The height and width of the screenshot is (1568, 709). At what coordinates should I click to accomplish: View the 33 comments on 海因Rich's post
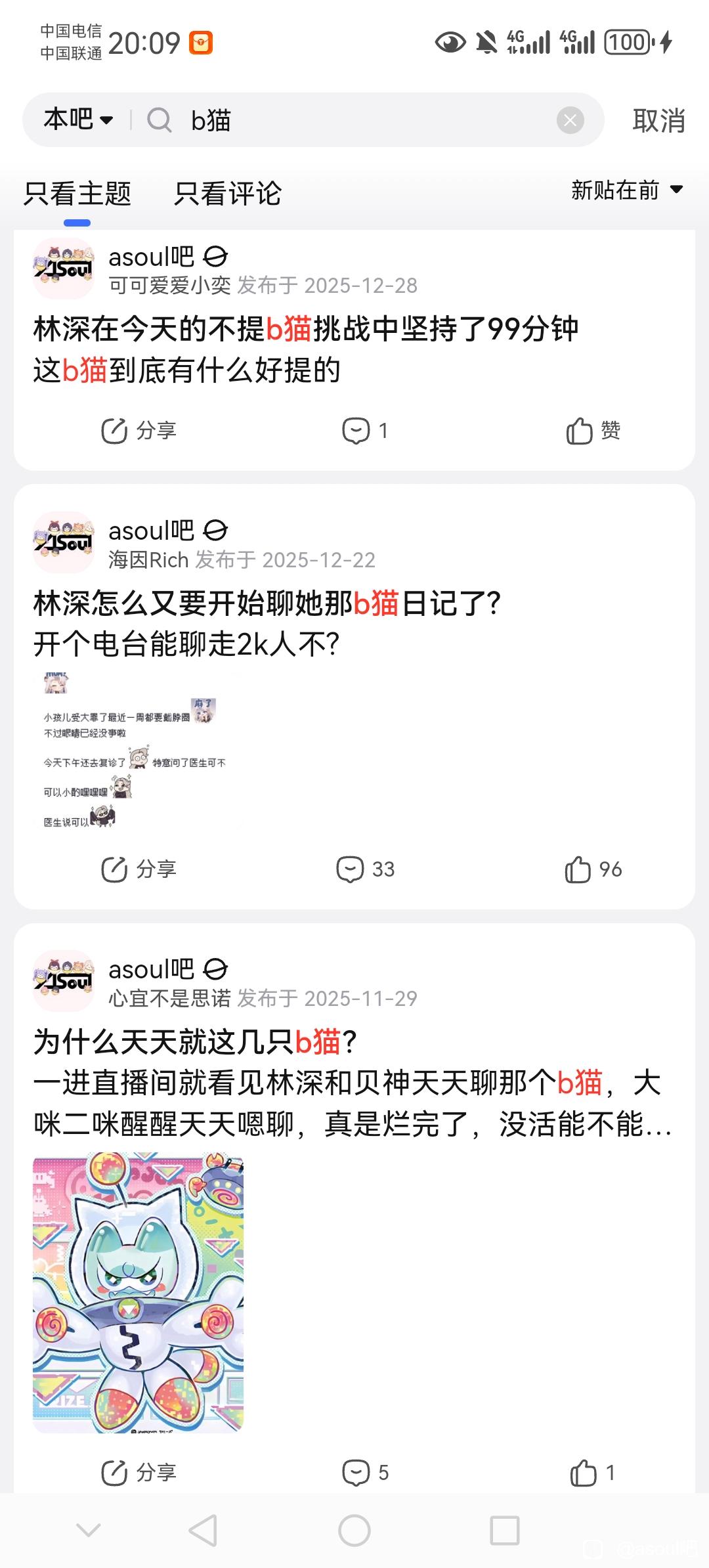[x=365, y=869]
